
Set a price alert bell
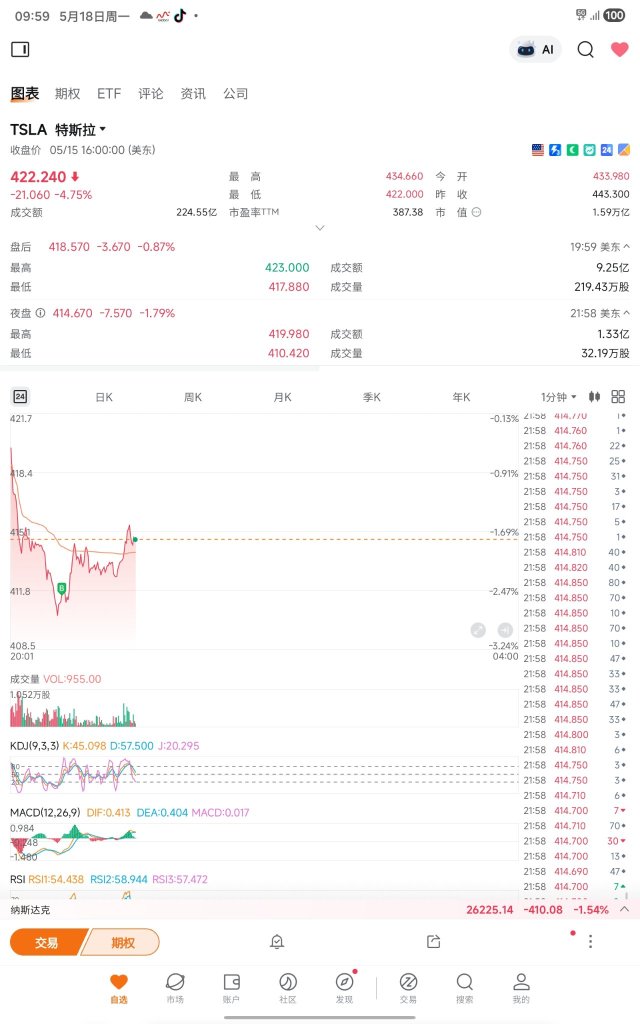tap(277, 942)
